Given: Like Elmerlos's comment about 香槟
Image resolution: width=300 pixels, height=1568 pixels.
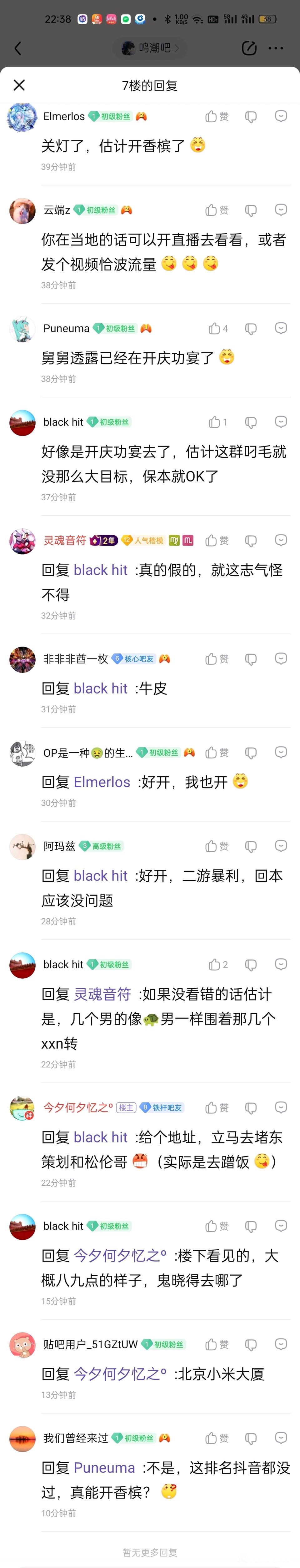Looking at the screenshot, I should [216, 116].
